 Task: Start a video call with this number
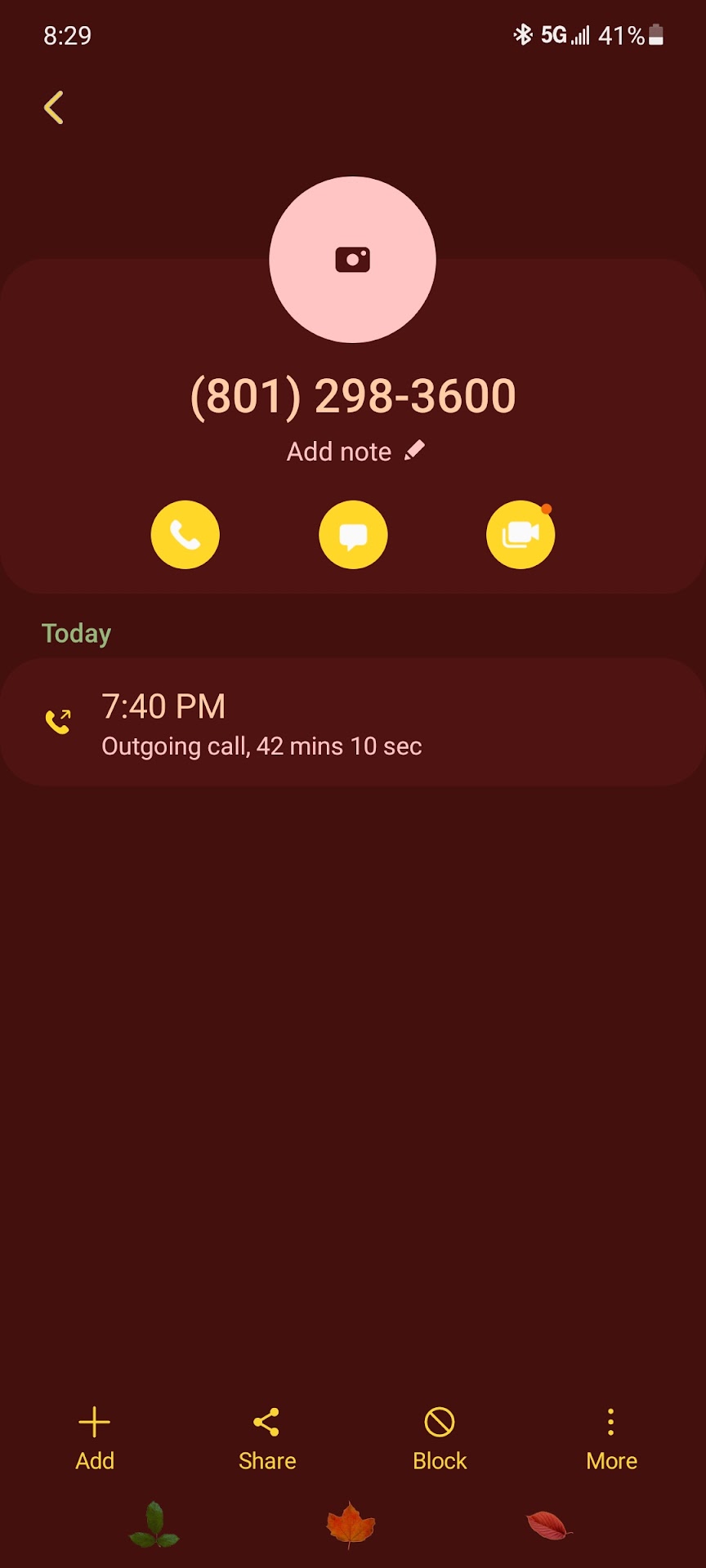tap(521, 535)
